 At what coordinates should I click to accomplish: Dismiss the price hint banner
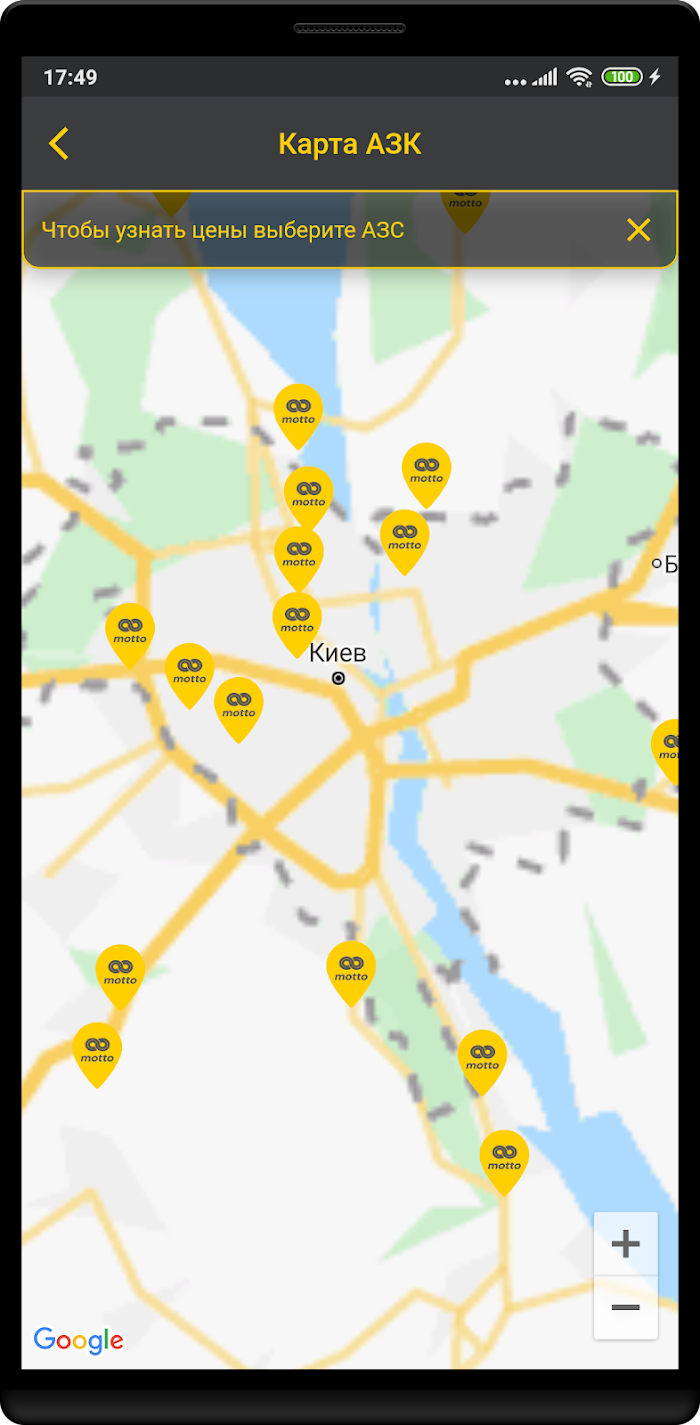coord(638,230)
